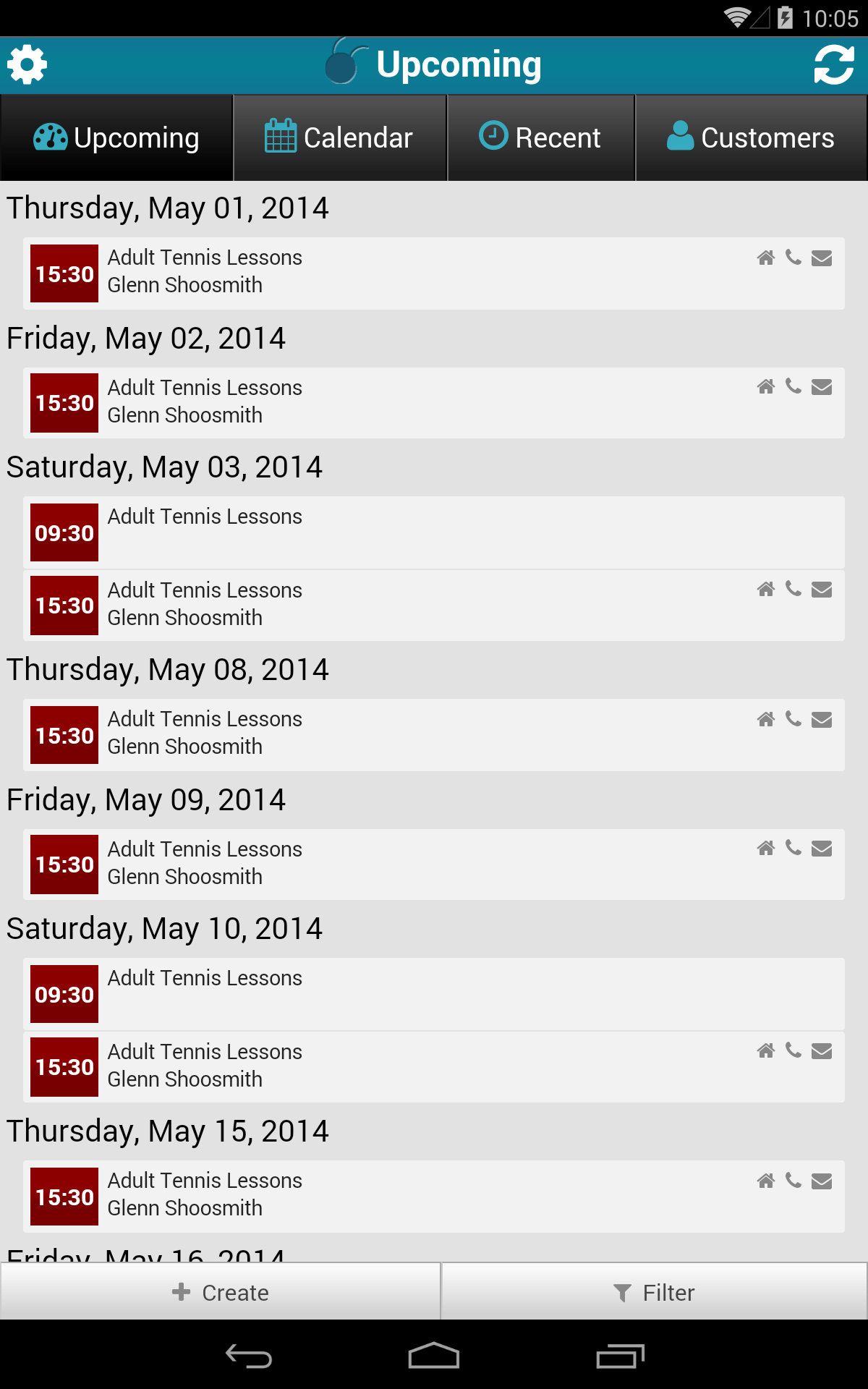The height and width of the screenshot is (1389, 868).
Task: Email Glenn Shoosmith about the May 03 lesson
Action: coord(822,590)
